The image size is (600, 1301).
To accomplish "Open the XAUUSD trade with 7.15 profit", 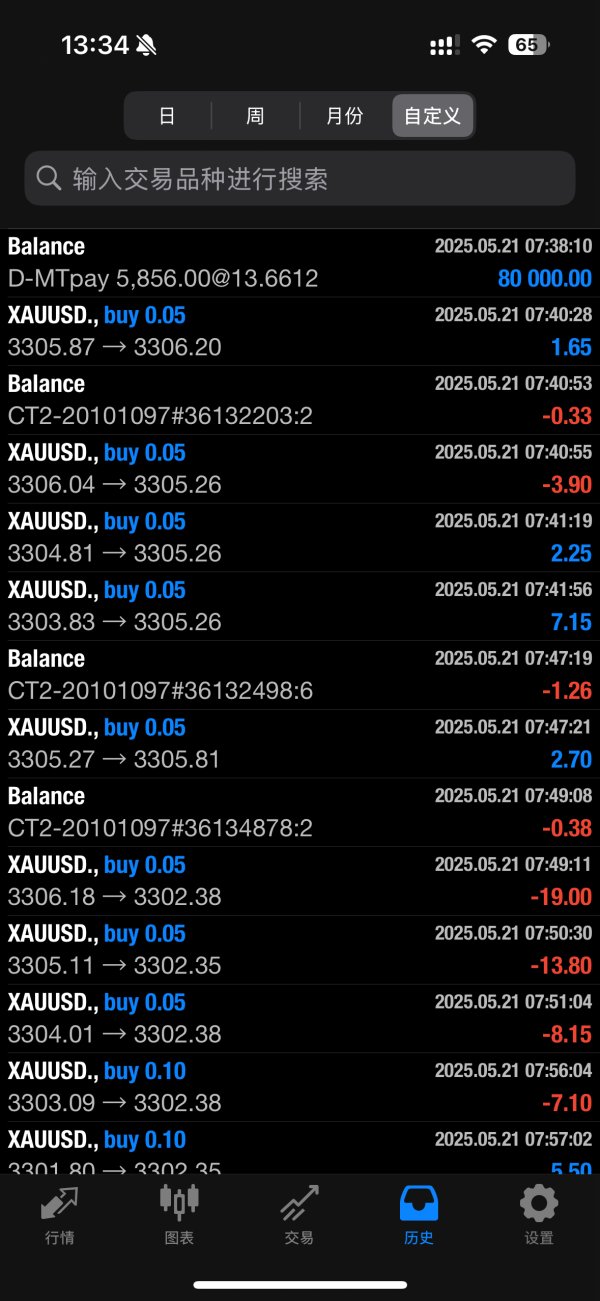I will 300,607.
